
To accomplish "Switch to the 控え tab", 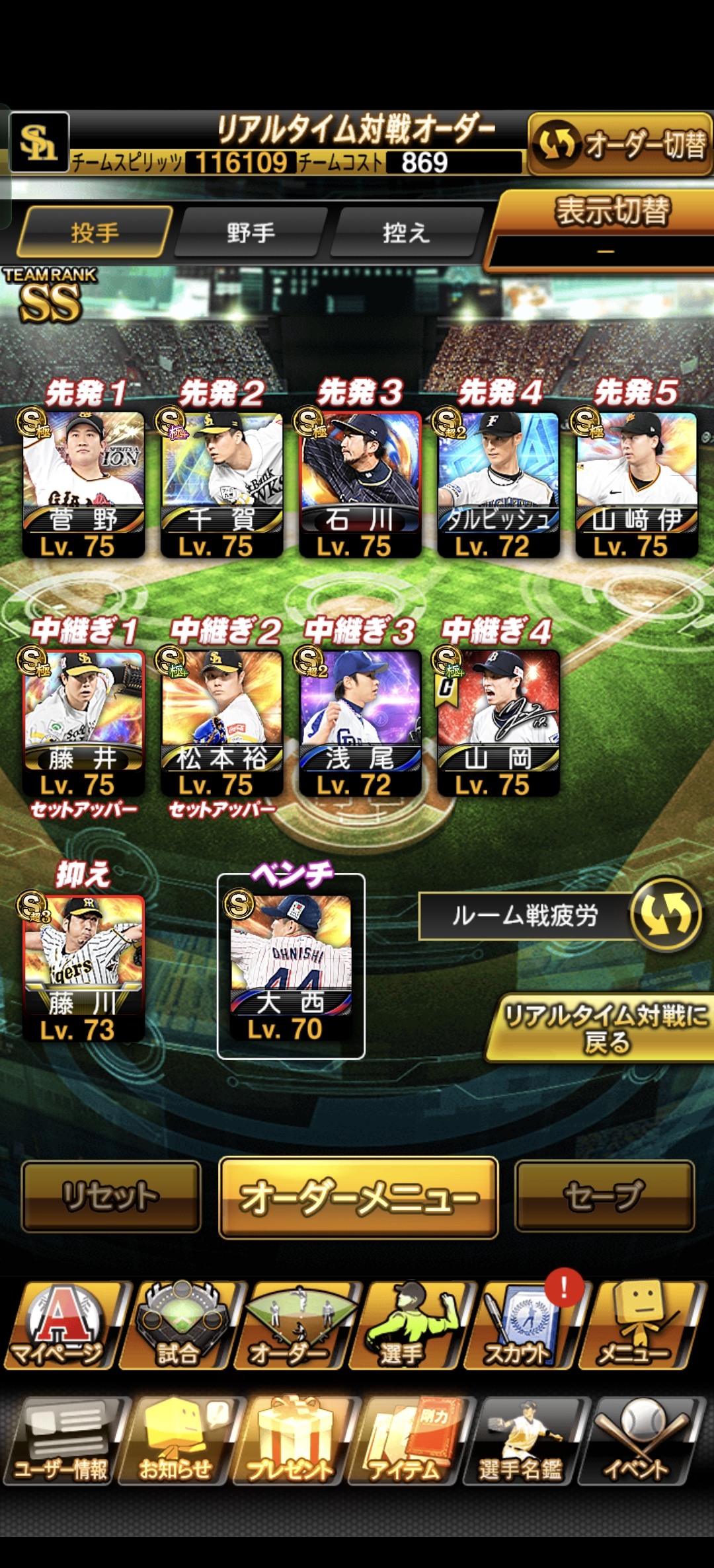I will tap(406, 233).
